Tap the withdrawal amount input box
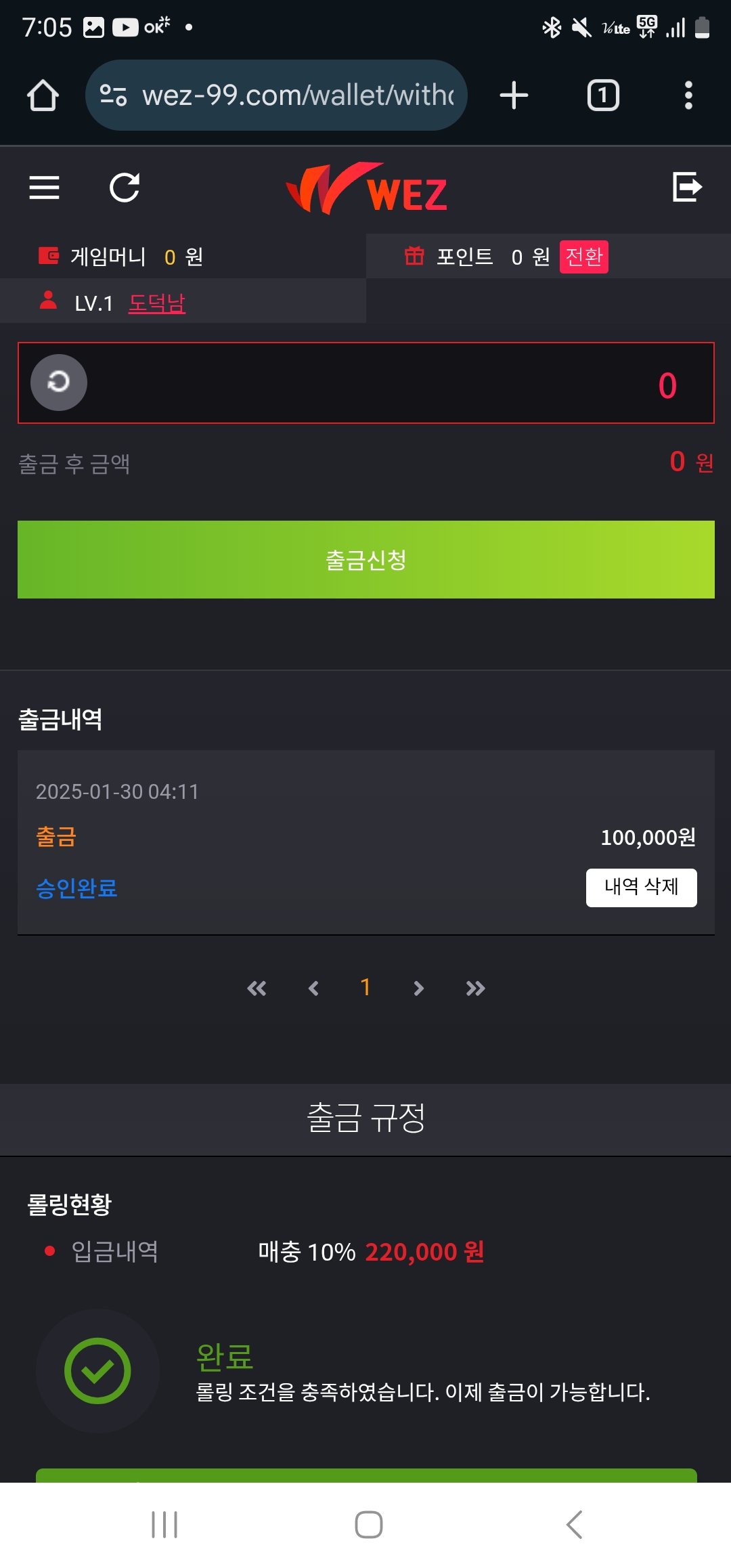Screen dimensions: 731x1568 (379, 383)
